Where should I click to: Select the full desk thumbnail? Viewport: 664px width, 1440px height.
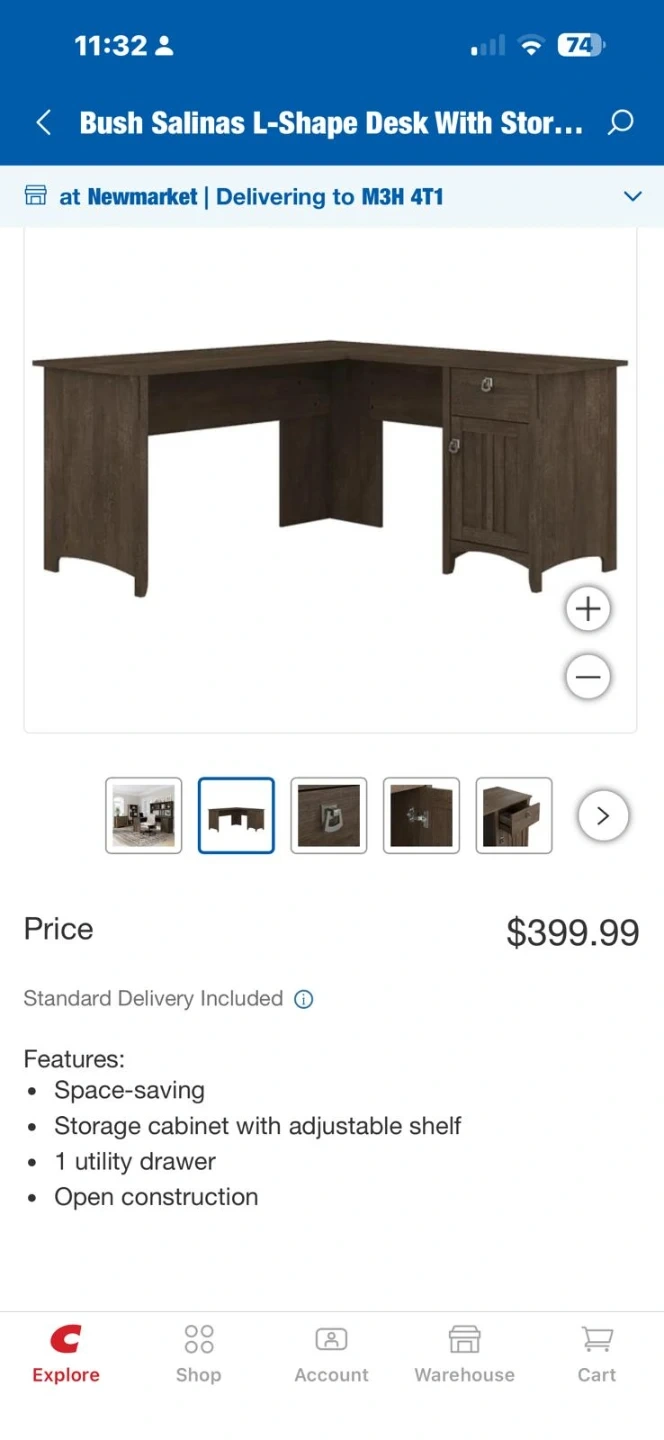236,815
